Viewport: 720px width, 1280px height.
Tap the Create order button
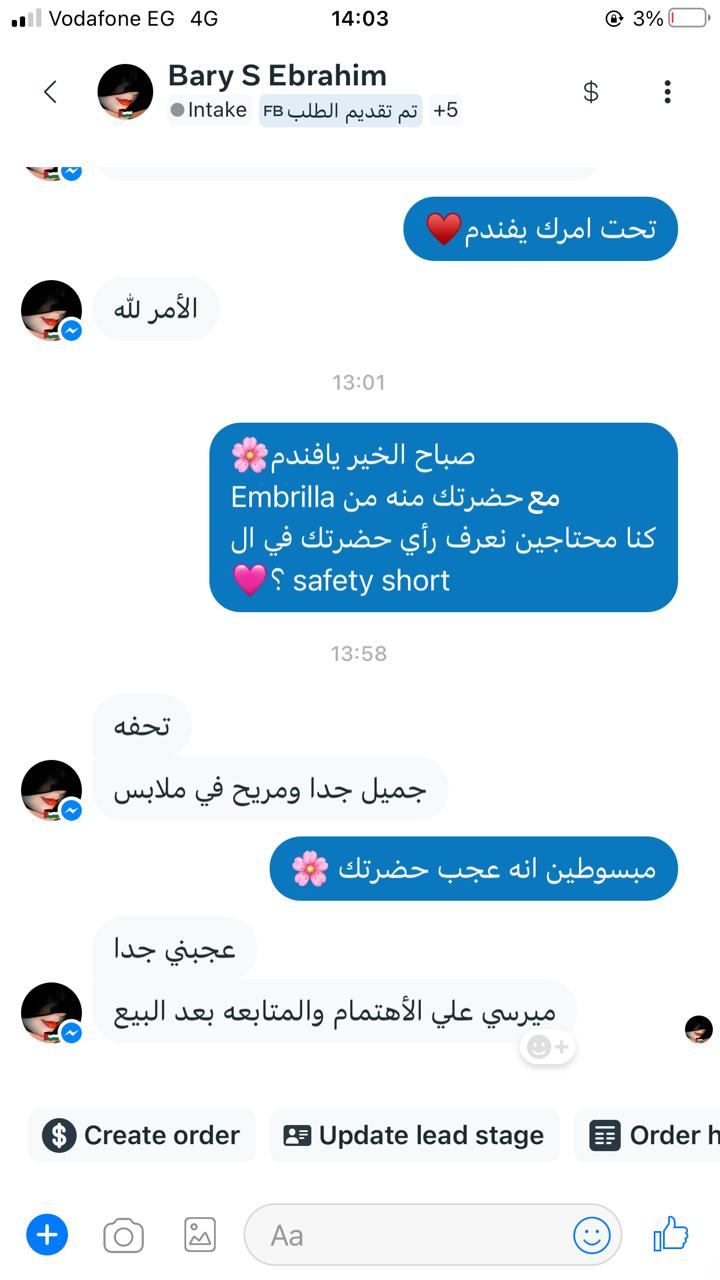(x=142, y=1136)
